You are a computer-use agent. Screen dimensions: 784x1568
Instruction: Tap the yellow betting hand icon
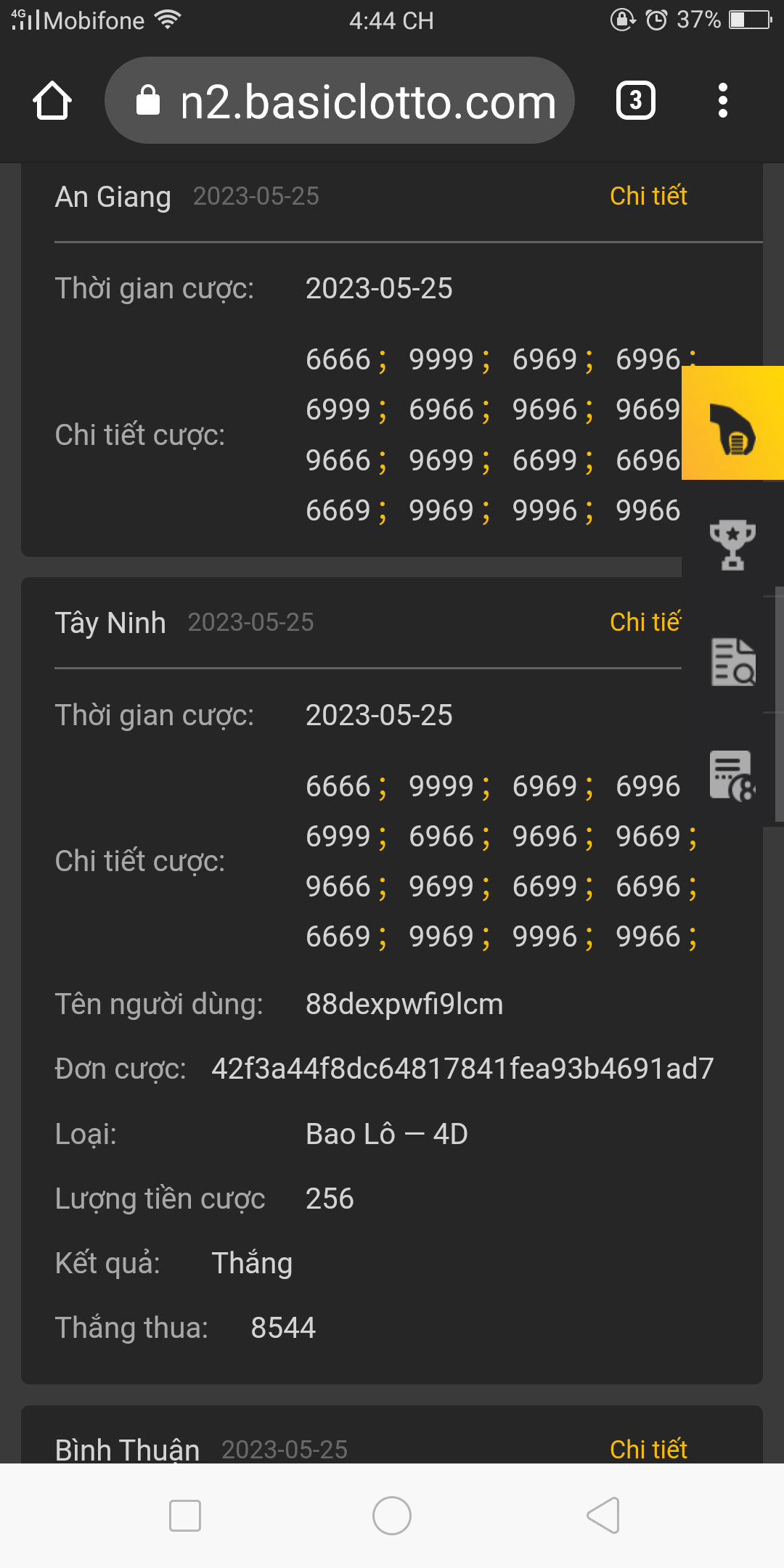pyautogui.click(x=732, y=423)
